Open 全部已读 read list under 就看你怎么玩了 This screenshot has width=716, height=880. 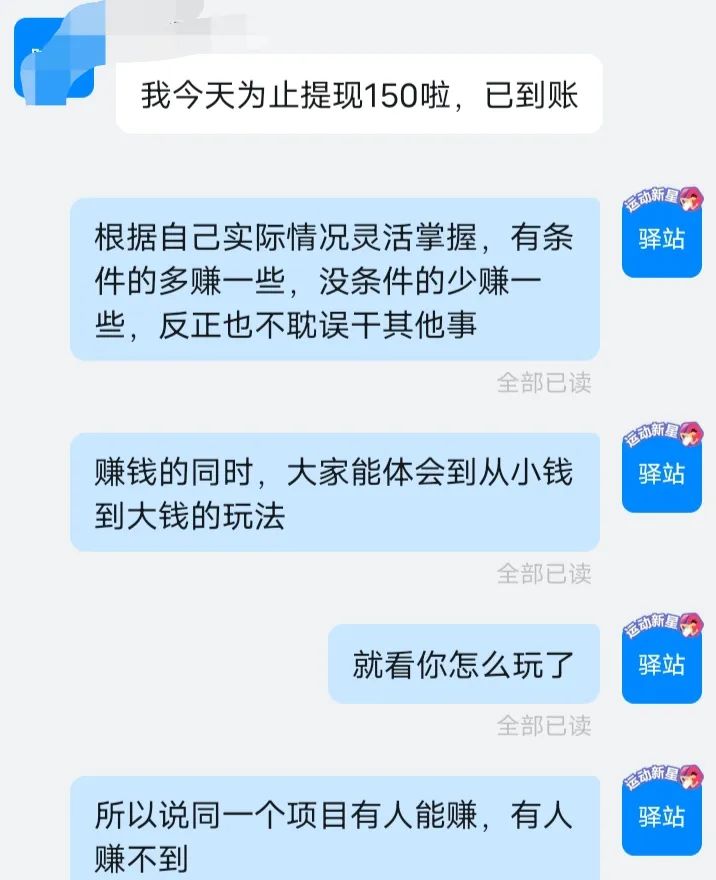pyautogui.click(x=544, y=725)
